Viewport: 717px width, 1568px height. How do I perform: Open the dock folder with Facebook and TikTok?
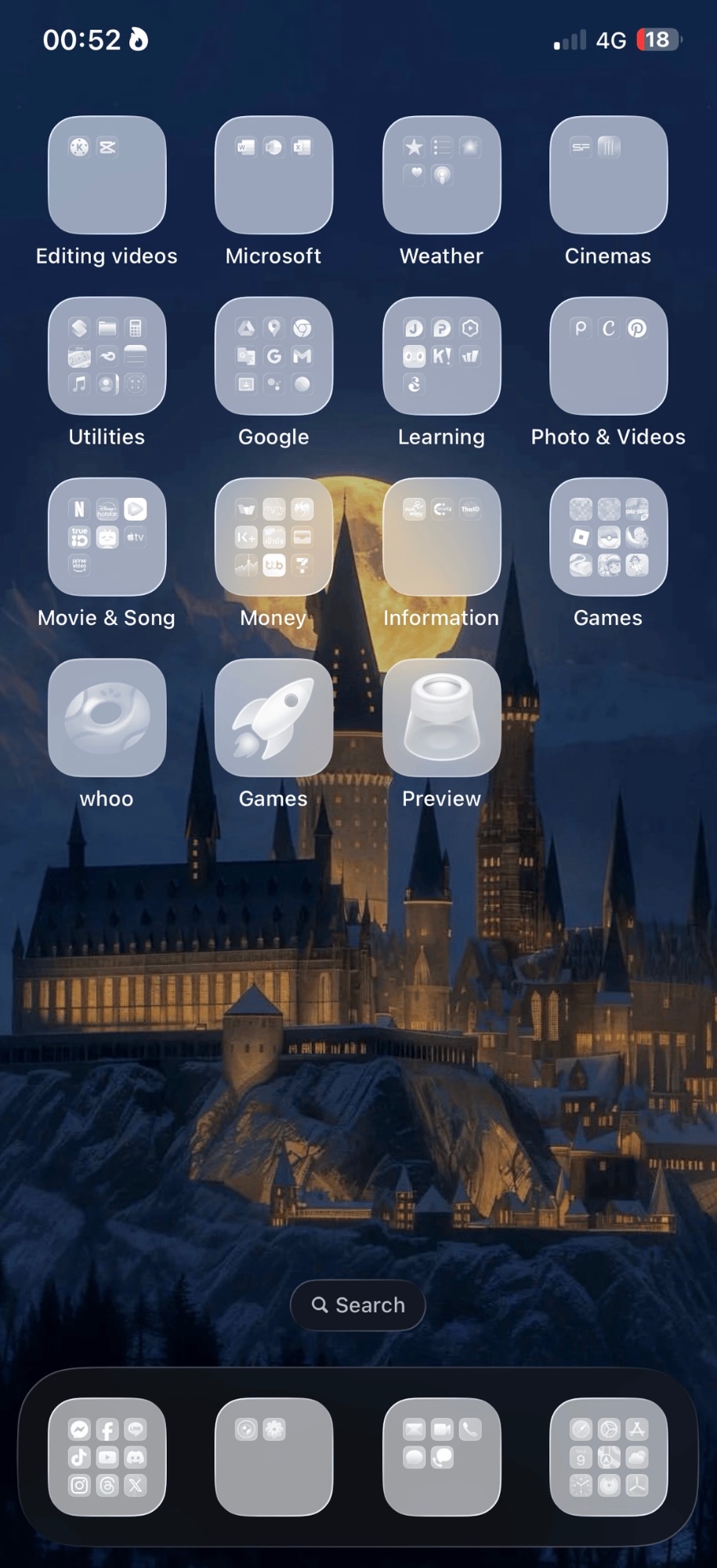(x=107, y=1457)
